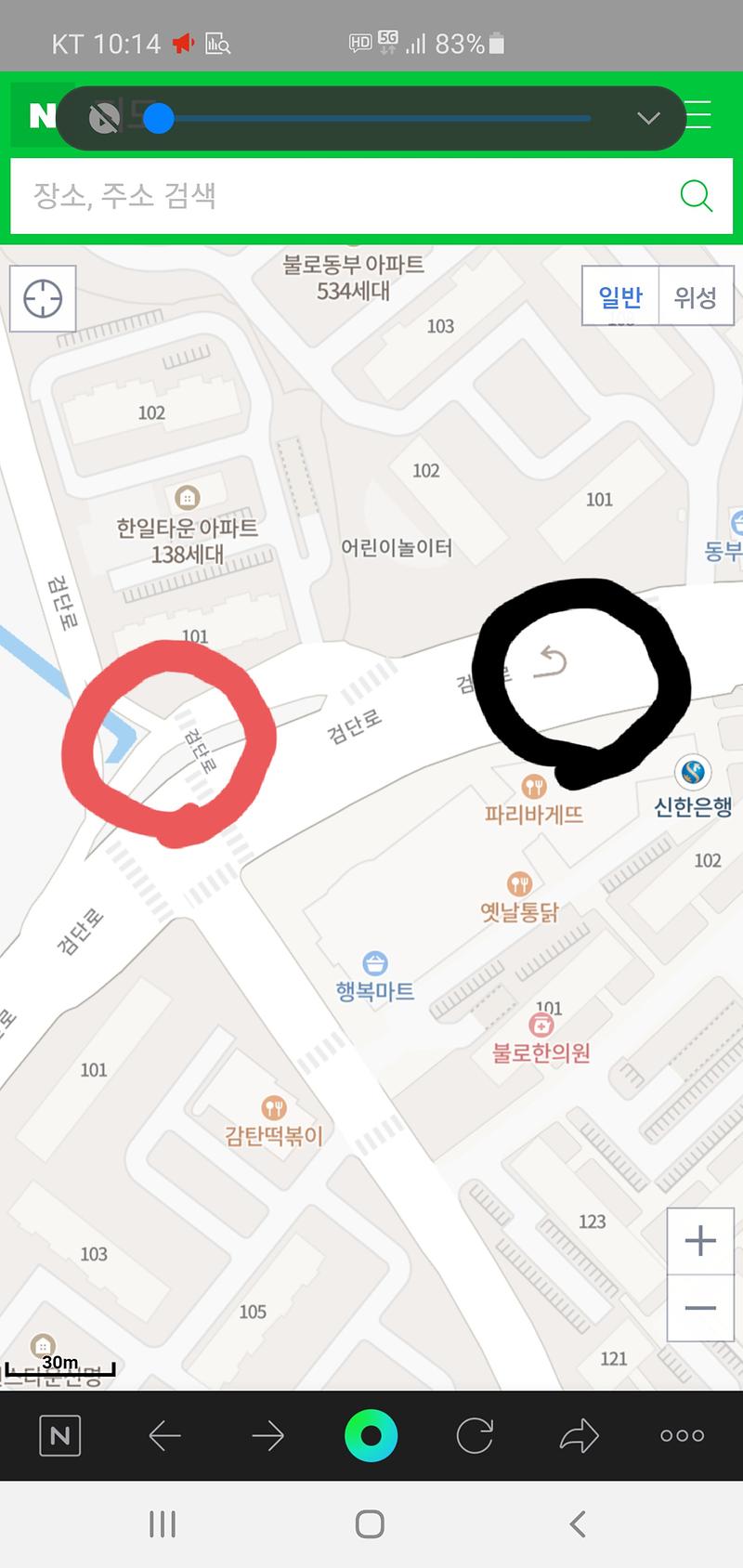743x1568 pixels.
Task: Open the hamburger menu at top right
Action: tap(697, 115)
